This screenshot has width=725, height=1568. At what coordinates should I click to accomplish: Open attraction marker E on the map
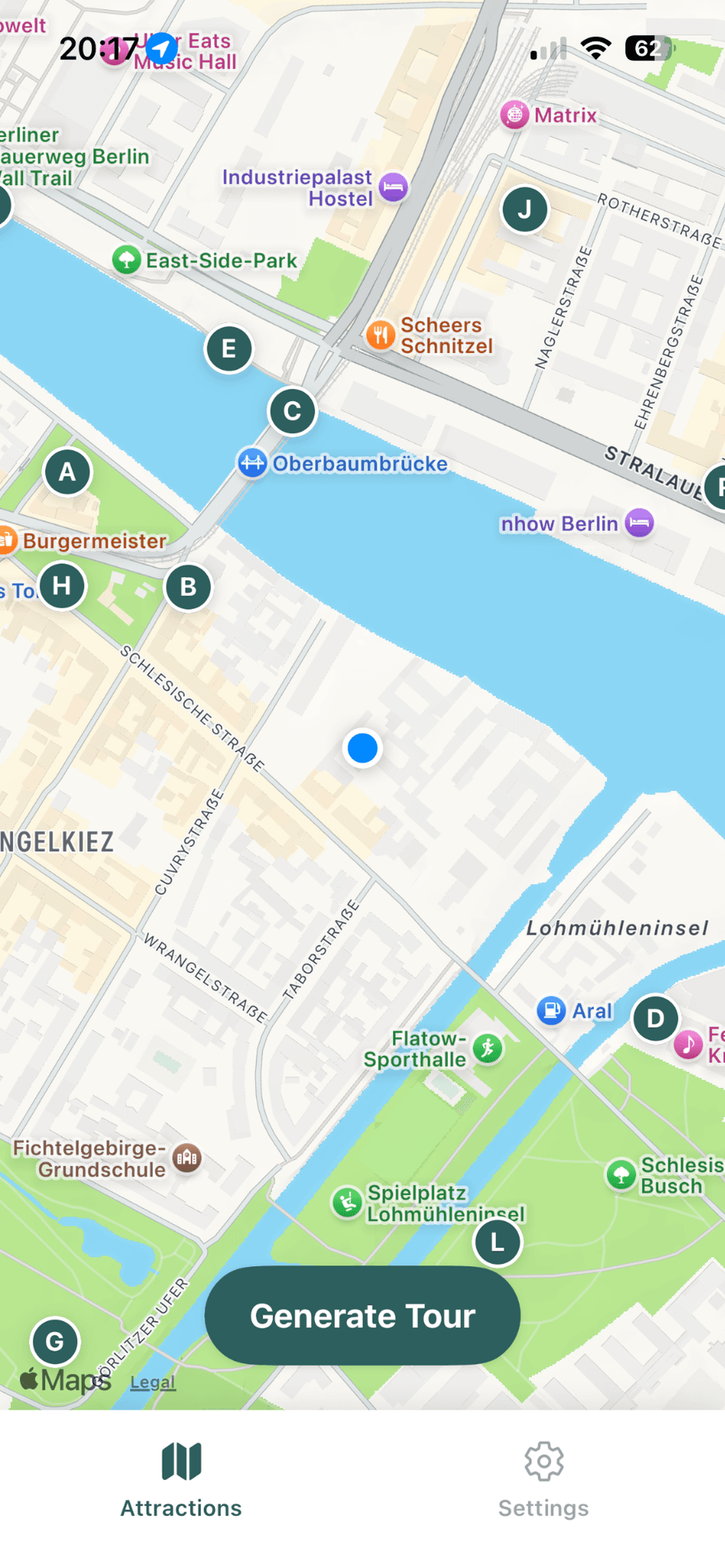coord(228,348)
